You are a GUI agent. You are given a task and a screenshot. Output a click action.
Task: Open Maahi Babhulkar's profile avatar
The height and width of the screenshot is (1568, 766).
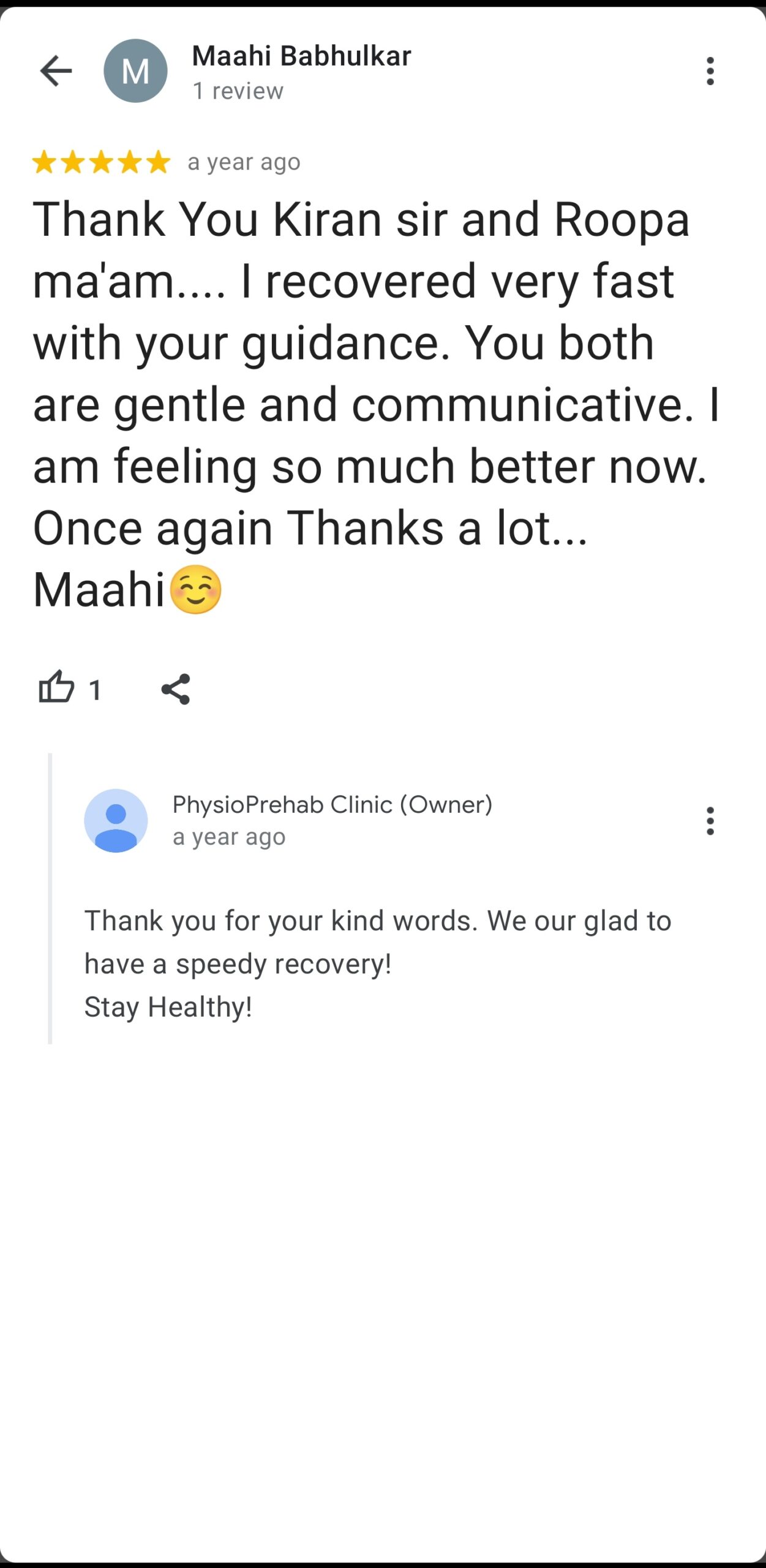135,71
